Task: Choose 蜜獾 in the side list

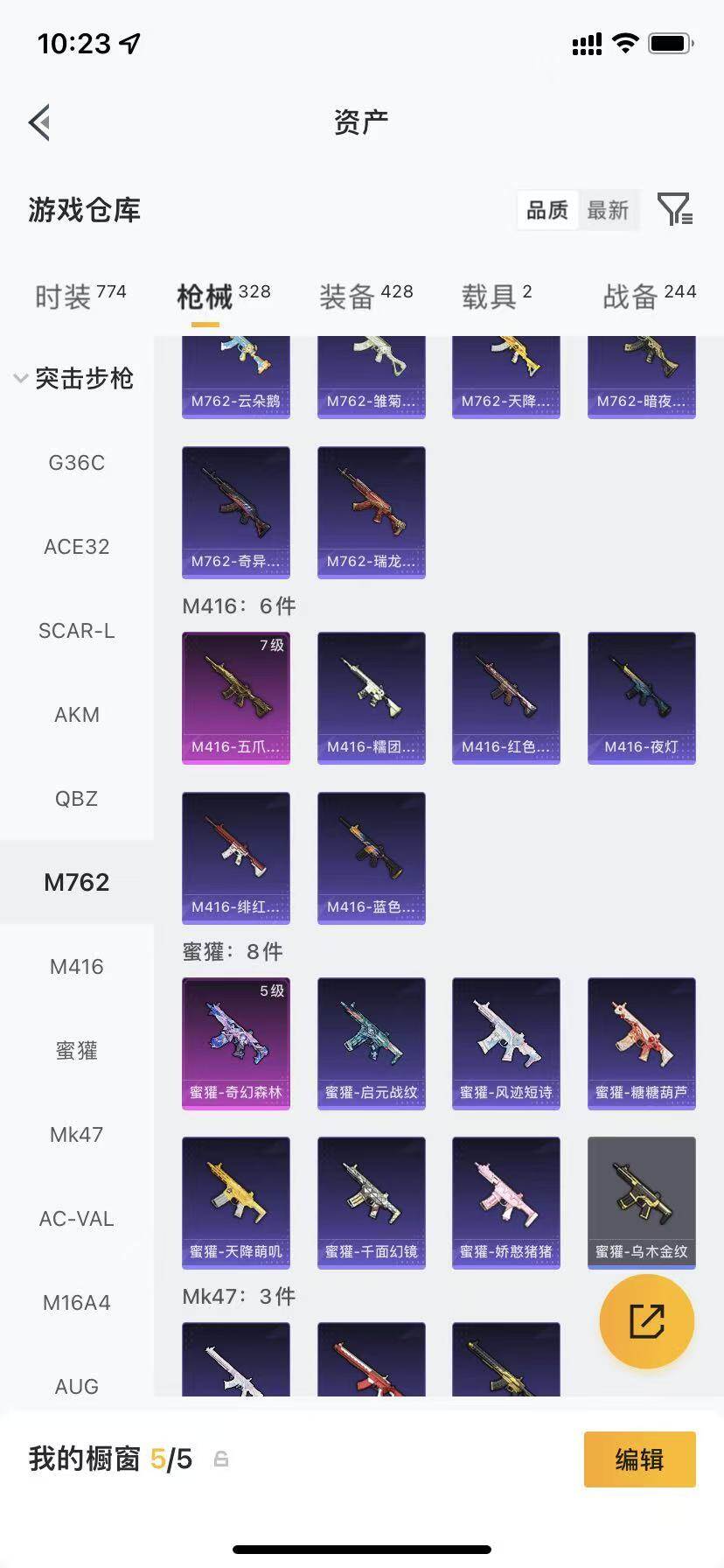Action: (77, 1051)
